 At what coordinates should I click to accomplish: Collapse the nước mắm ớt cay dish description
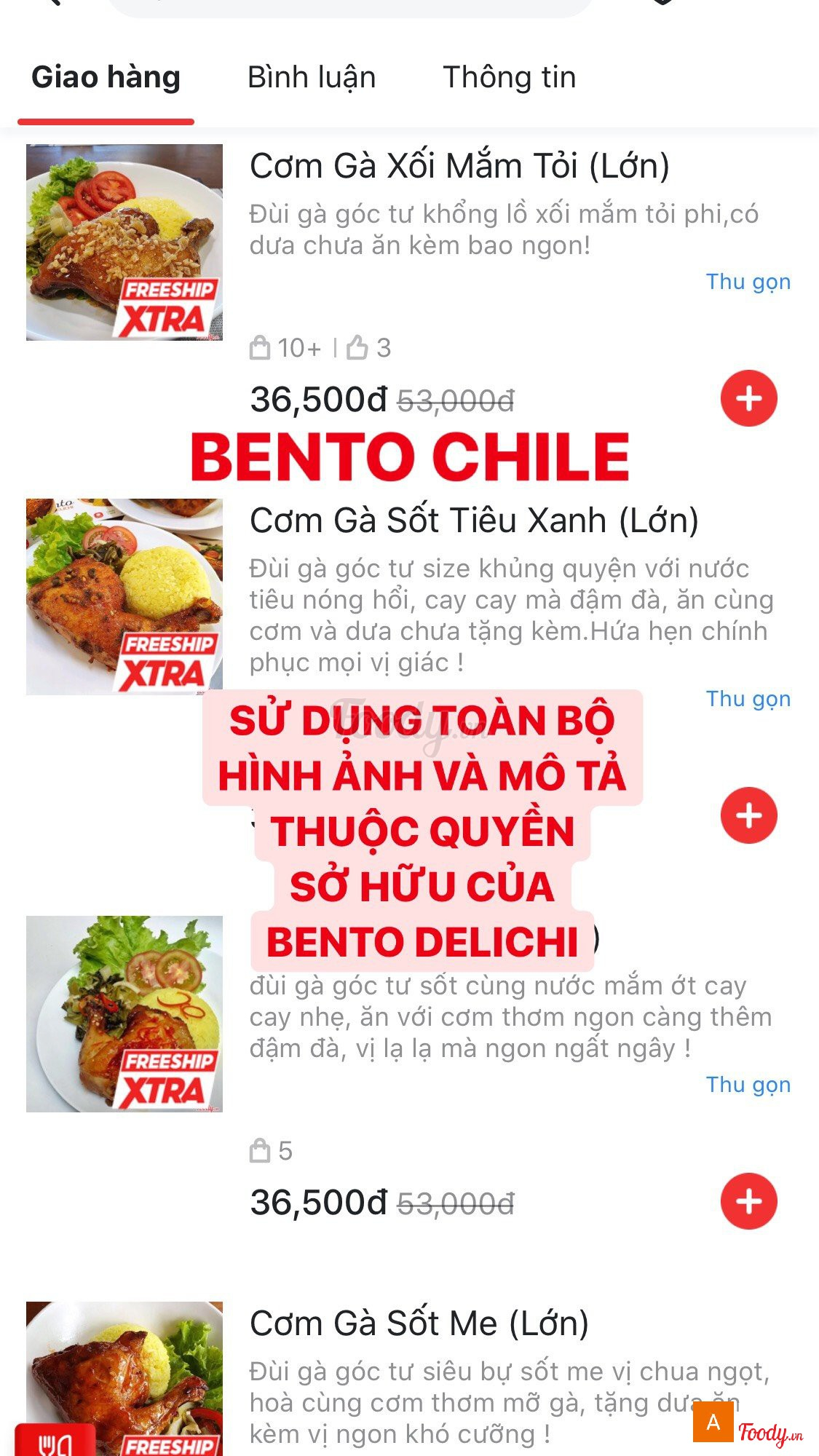click(748, 1085)
